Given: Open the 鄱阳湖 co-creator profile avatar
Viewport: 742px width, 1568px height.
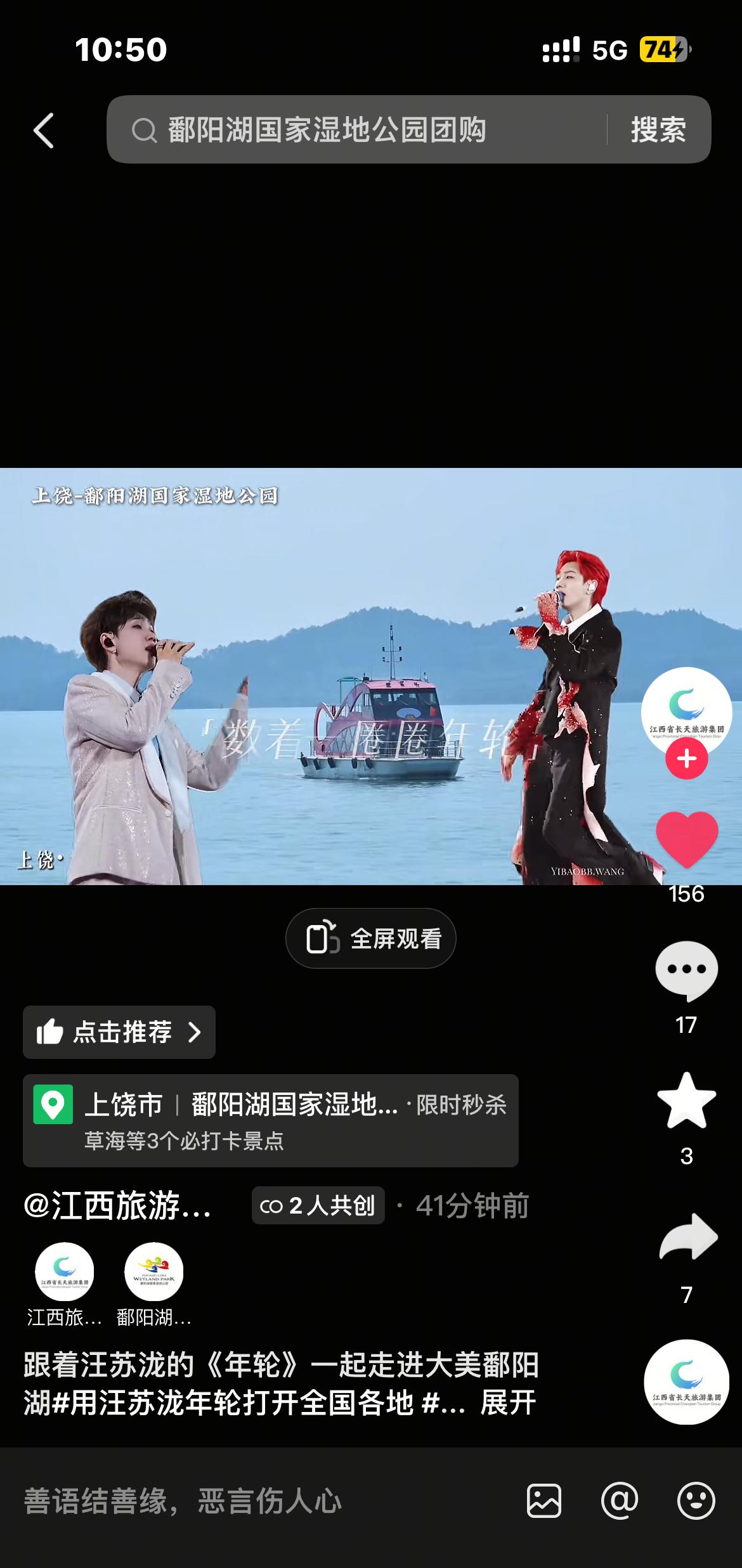Looking at the screenshot, I should [153, 1272].
